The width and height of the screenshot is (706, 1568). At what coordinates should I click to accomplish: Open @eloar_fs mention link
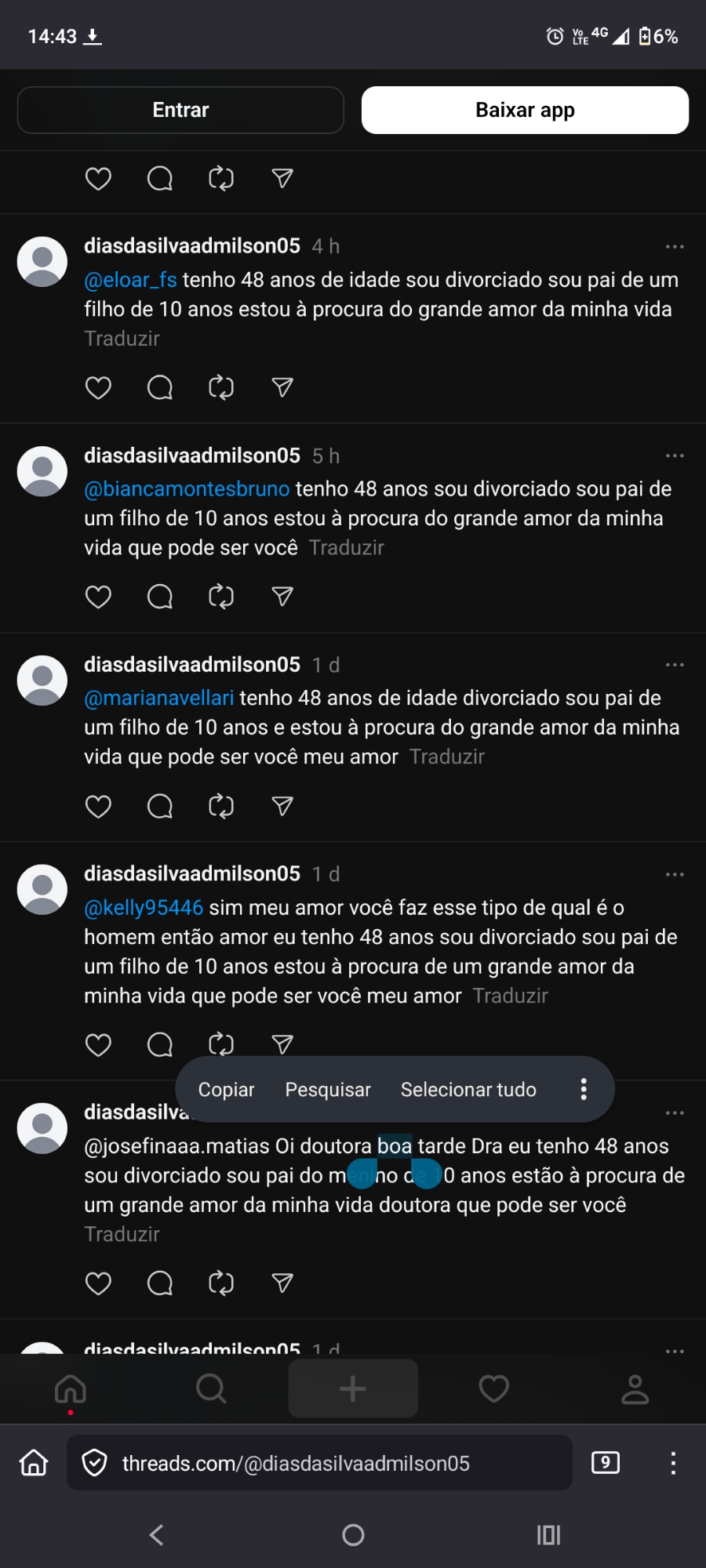pos(131,280)
